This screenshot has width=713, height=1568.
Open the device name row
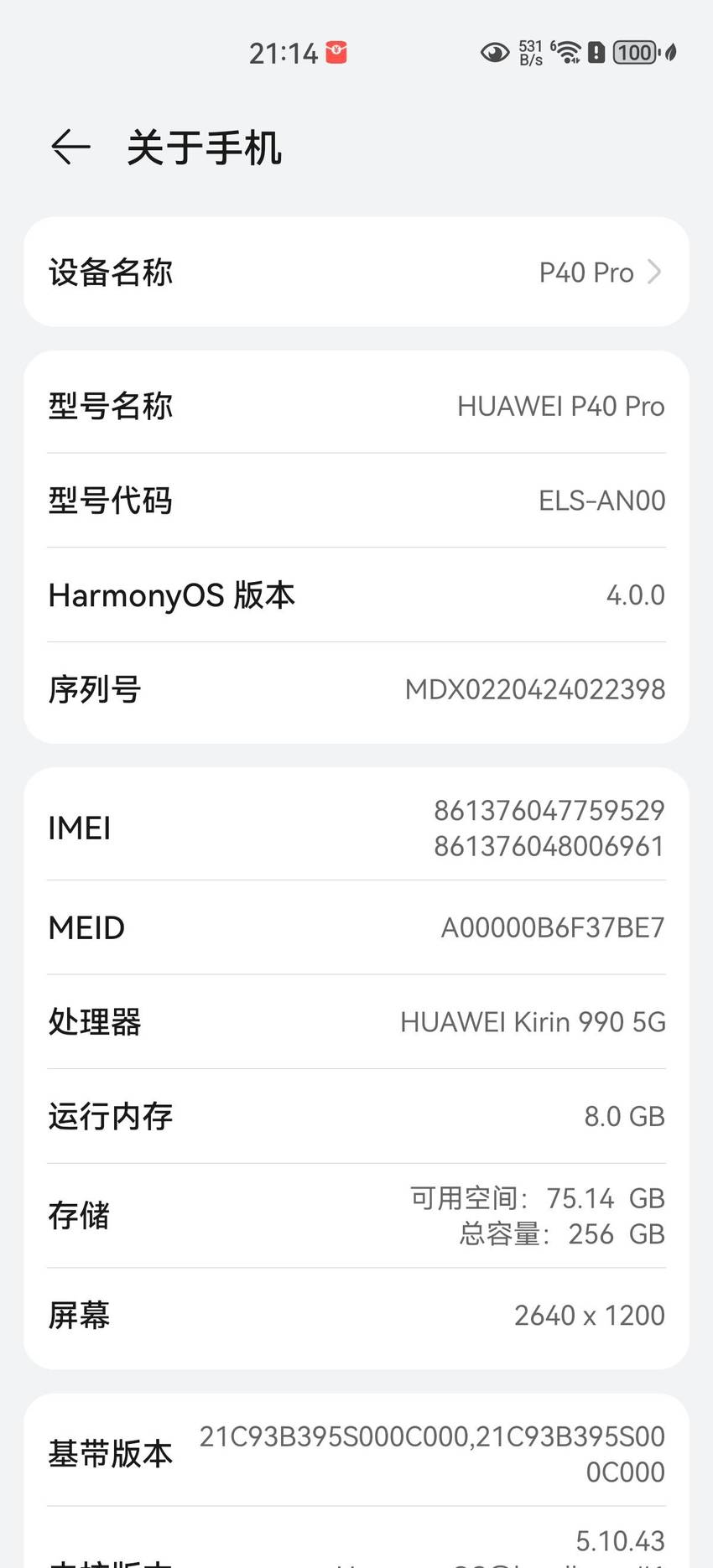tap(356, 272)
